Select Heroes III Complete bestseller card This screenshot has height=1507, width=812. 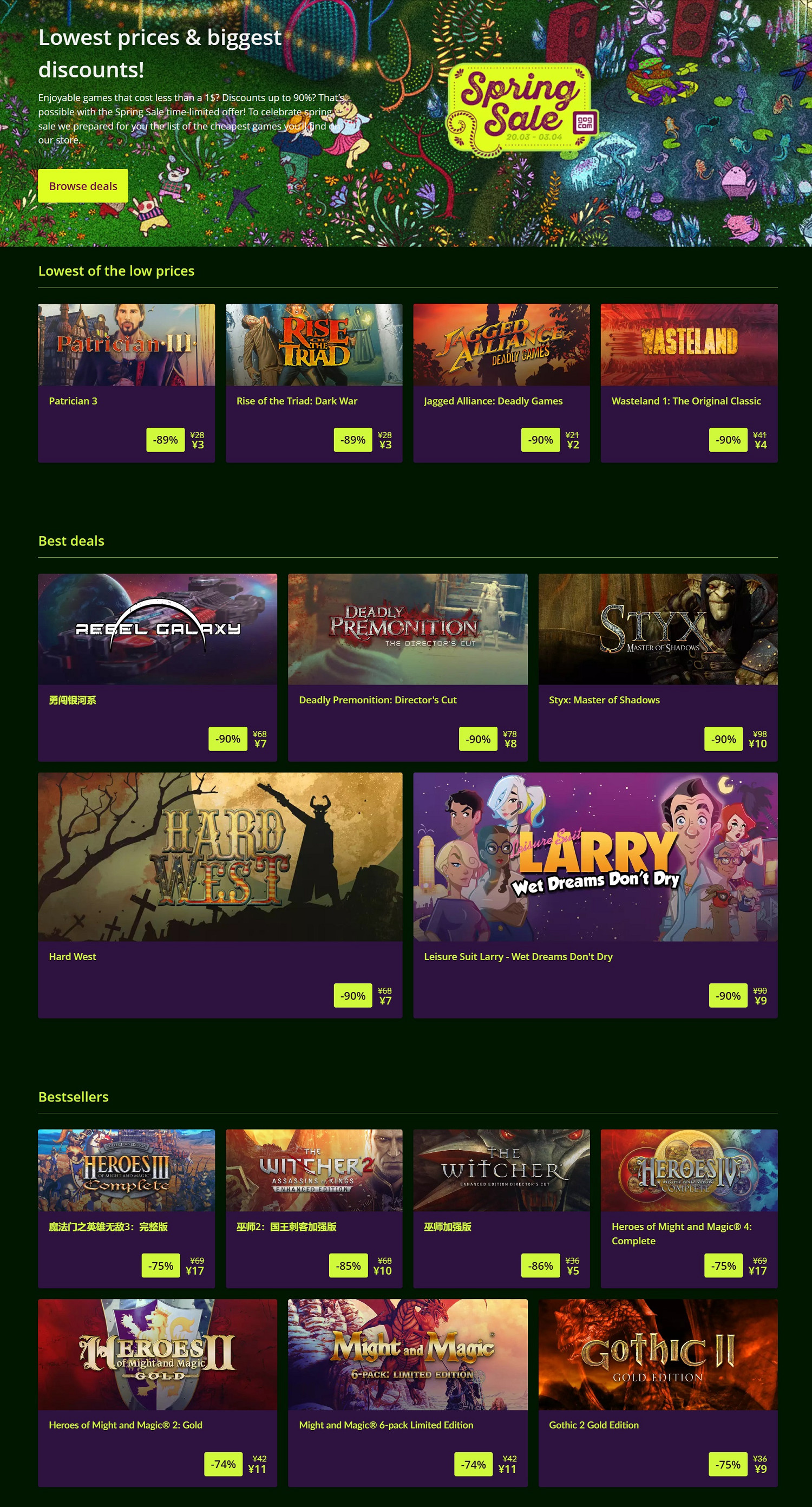point(126,1208)
